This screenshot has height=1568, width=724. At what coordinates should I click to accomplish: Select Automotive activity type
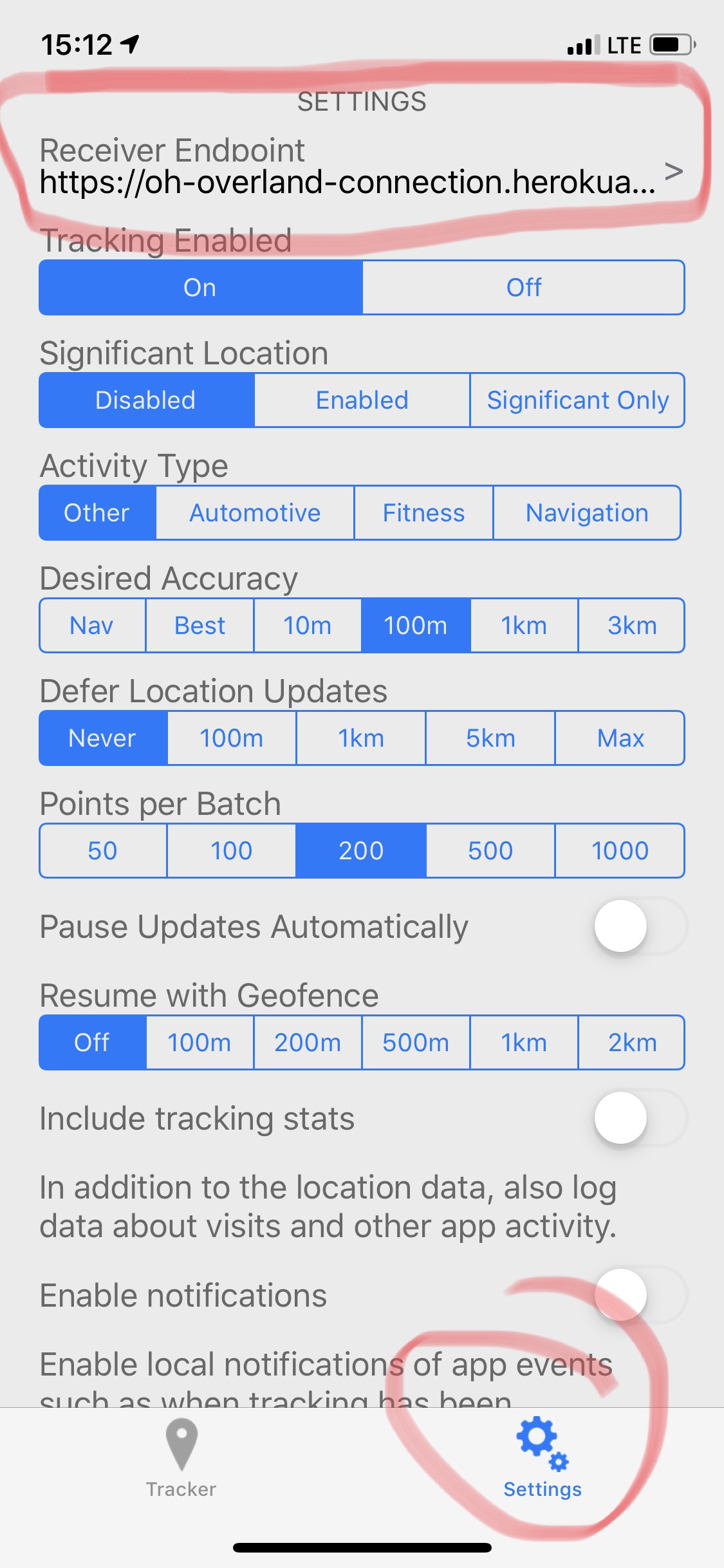255,512
